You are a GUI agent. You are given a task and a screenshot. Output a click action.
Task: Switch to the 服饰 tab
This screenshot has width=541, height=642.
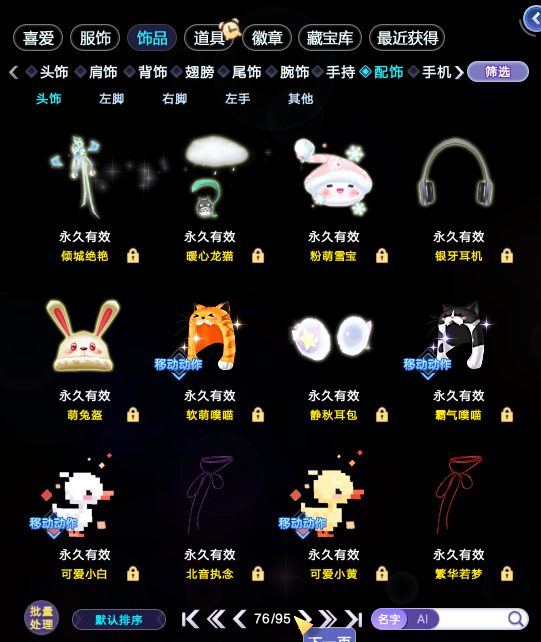tap(95, 38)
